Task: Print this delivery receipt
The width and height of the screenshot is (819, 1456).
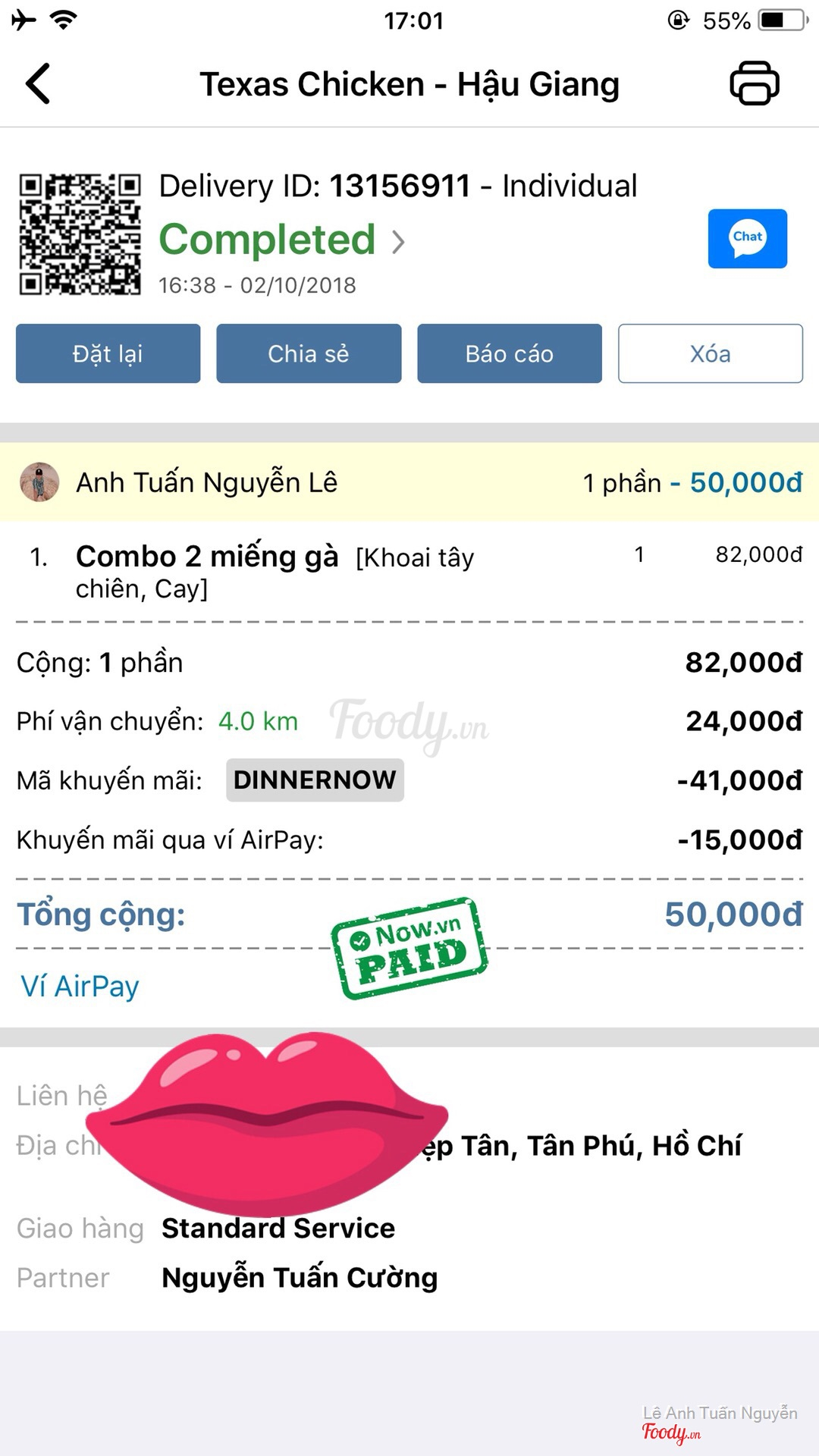Action: [754, 83]
